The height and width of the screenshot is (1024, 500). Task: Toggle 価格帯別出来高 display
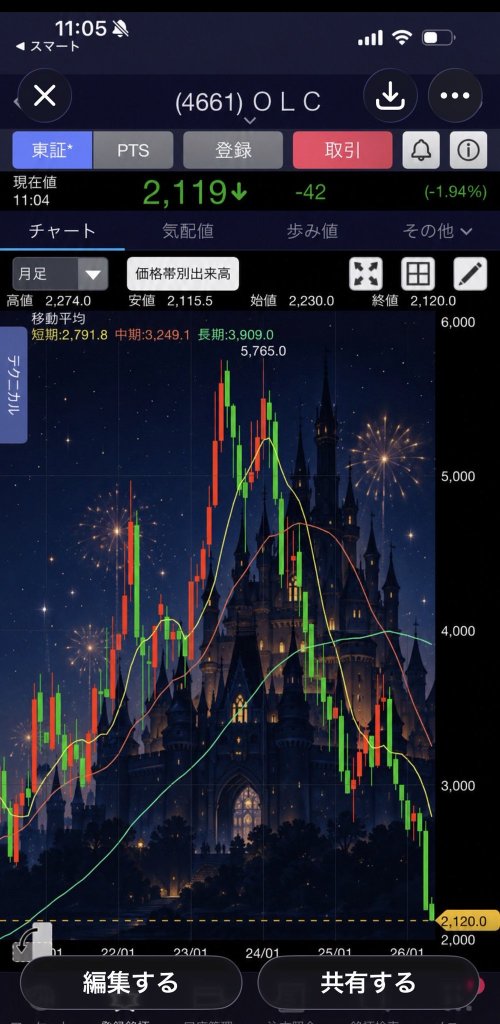click(183, 274)
